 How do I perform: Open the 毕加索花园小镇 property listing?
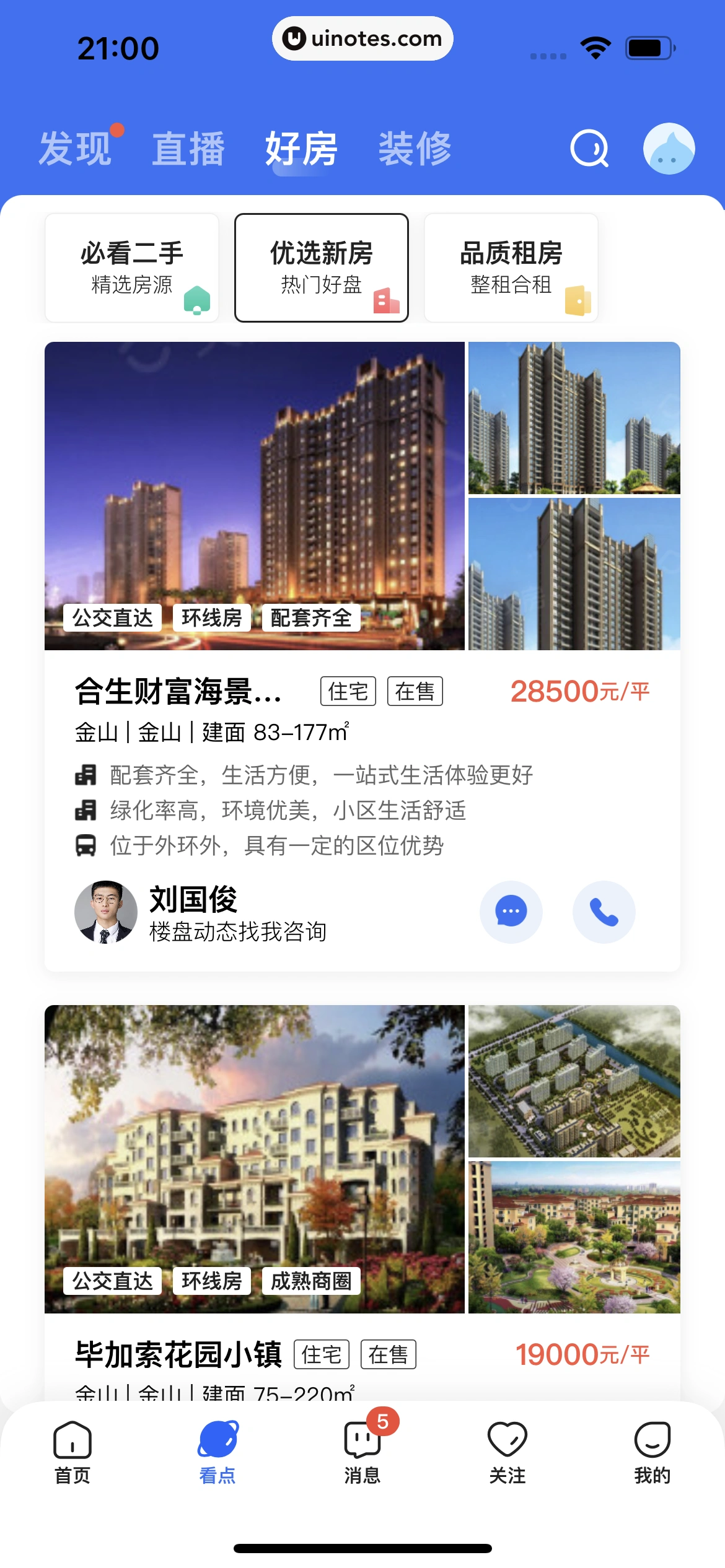click(178, 1354)
